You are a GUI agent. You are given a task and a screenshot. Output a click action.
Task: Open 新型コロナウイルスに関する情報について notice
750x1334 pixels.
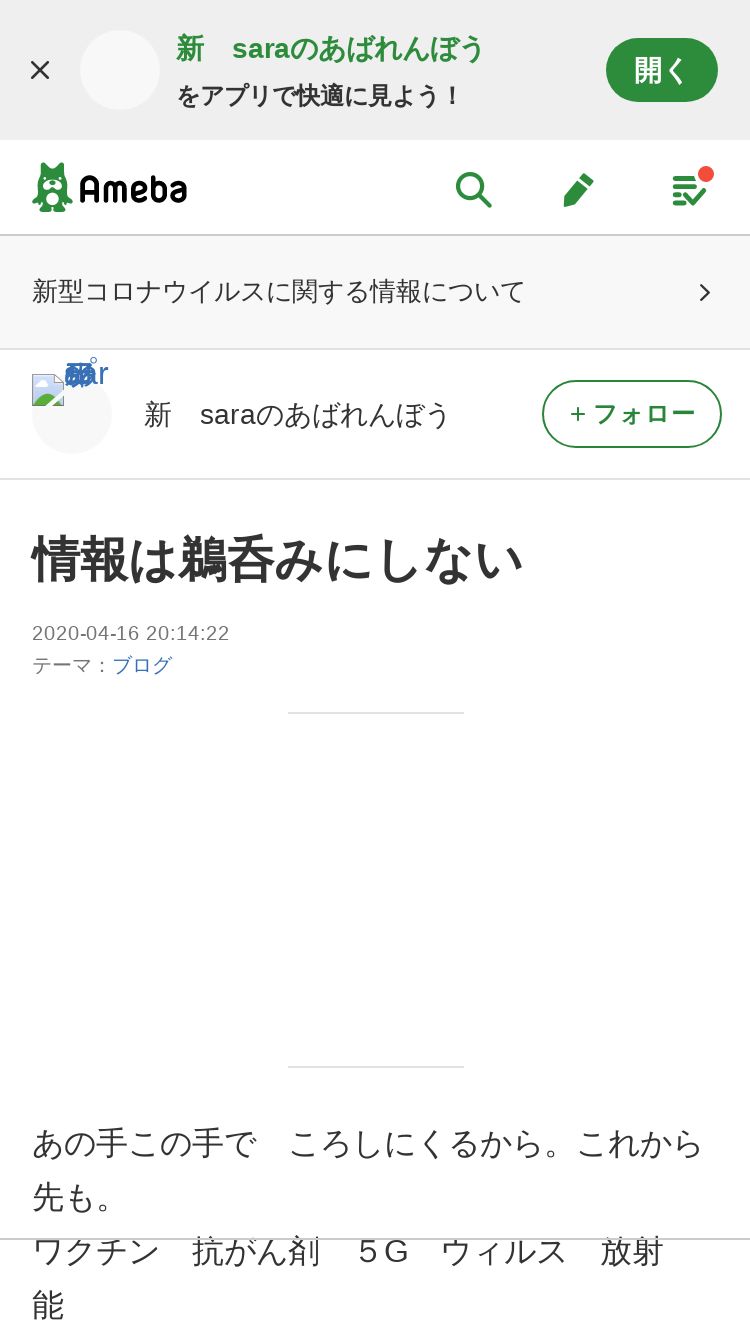click(375, 292)
